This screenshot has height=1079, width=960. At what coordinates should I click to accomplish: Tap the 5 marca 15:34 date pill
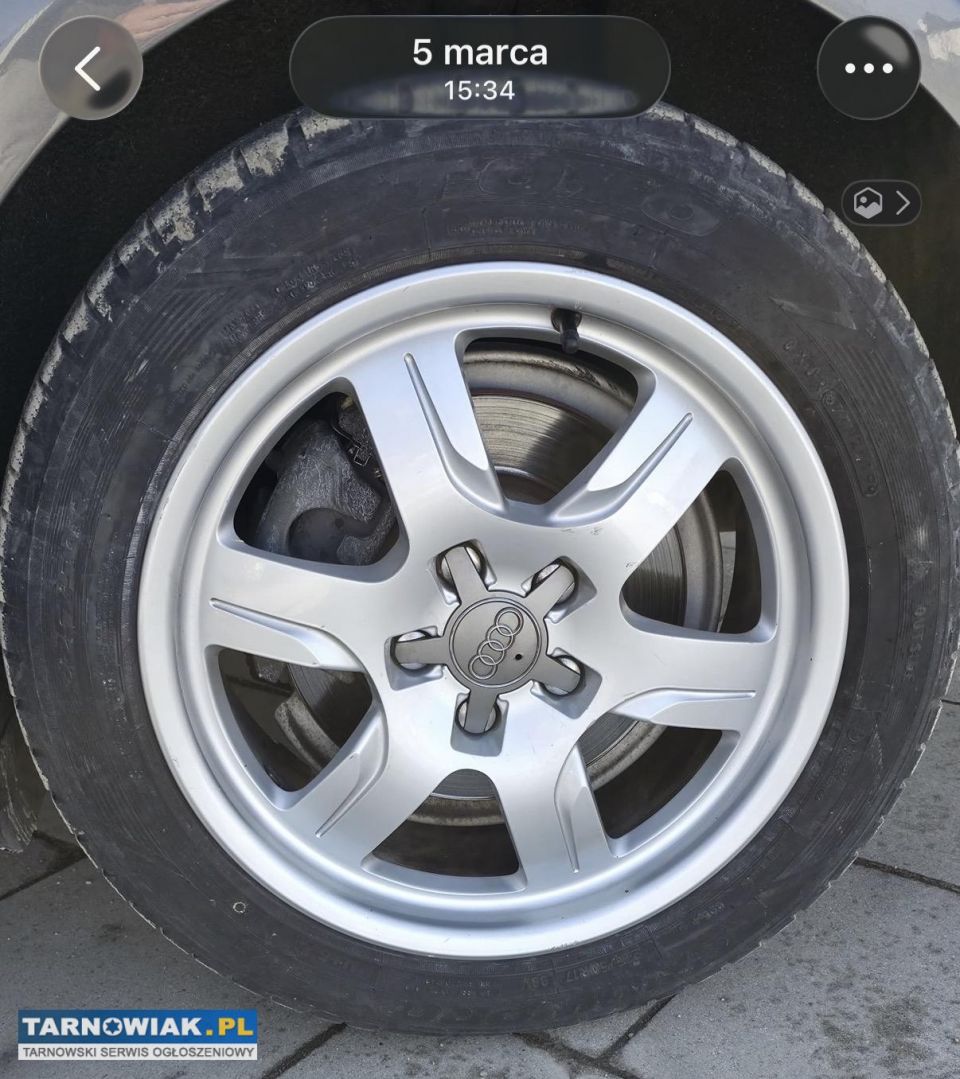tap(480, 67)
